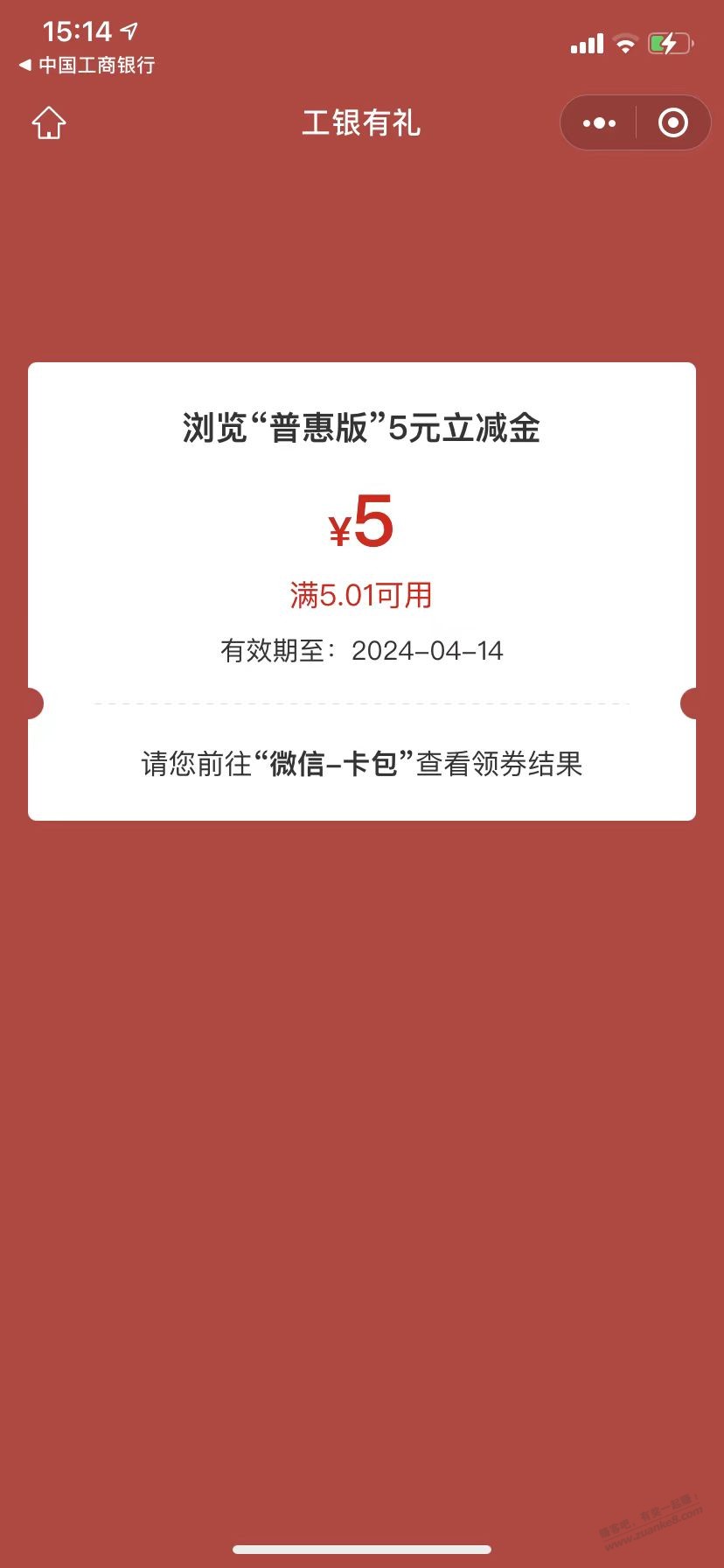Return to 中国工商银行 app via back link
Viewport: 724px width, 1568px height.
(x=87, y=66)
